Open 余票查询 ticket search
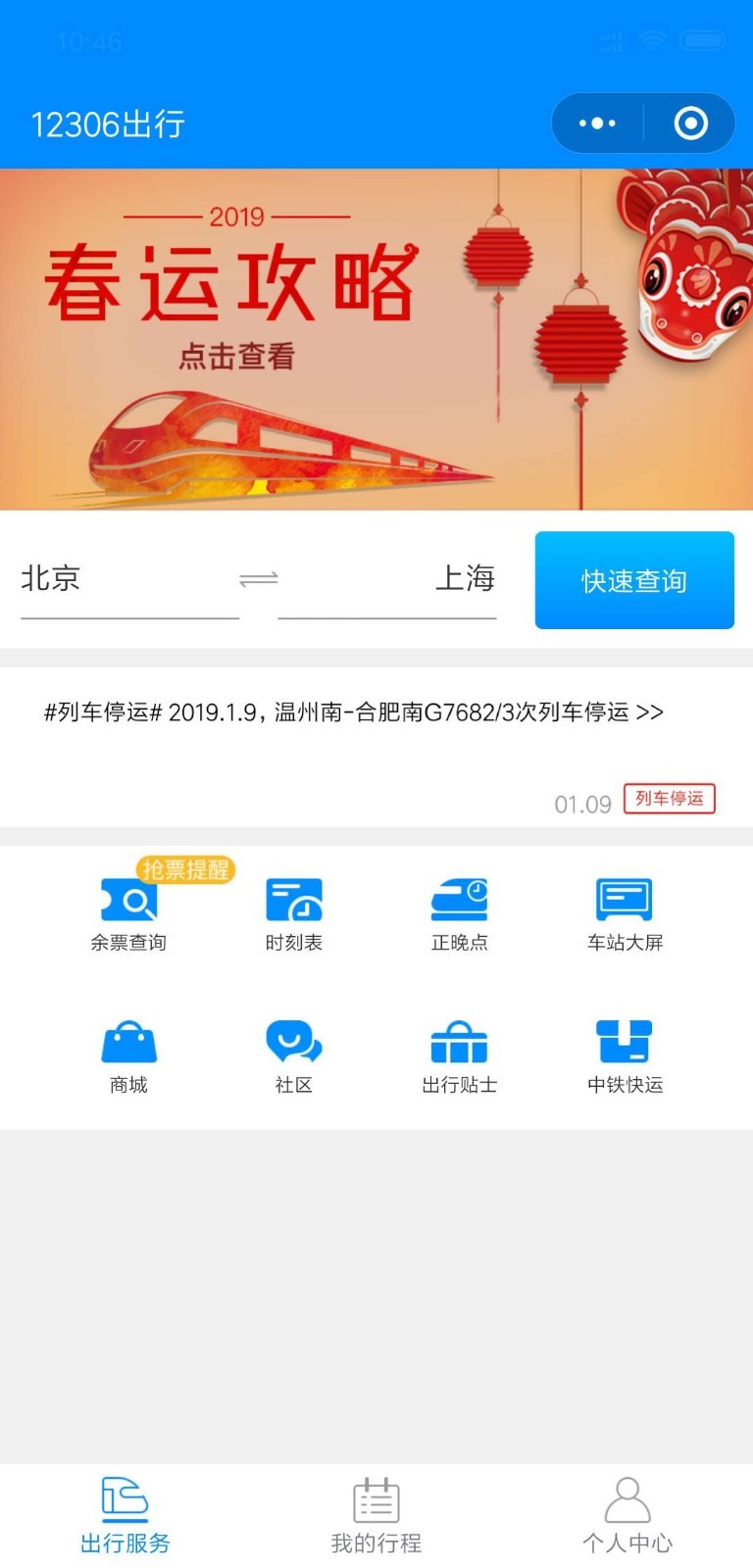 (x=128, y=913)
